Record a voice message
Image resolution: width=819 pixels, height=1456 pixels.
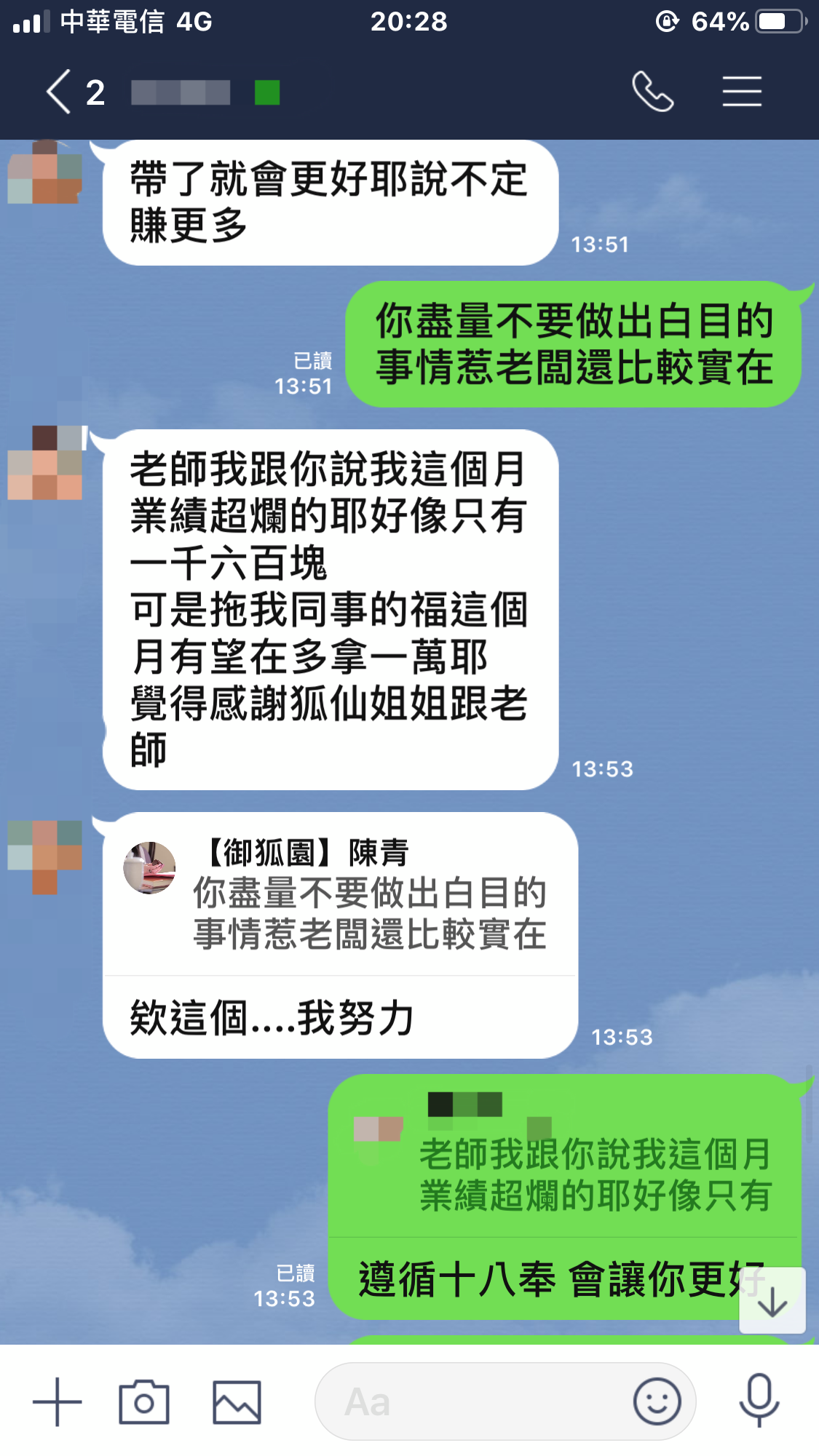[759, 1401]
